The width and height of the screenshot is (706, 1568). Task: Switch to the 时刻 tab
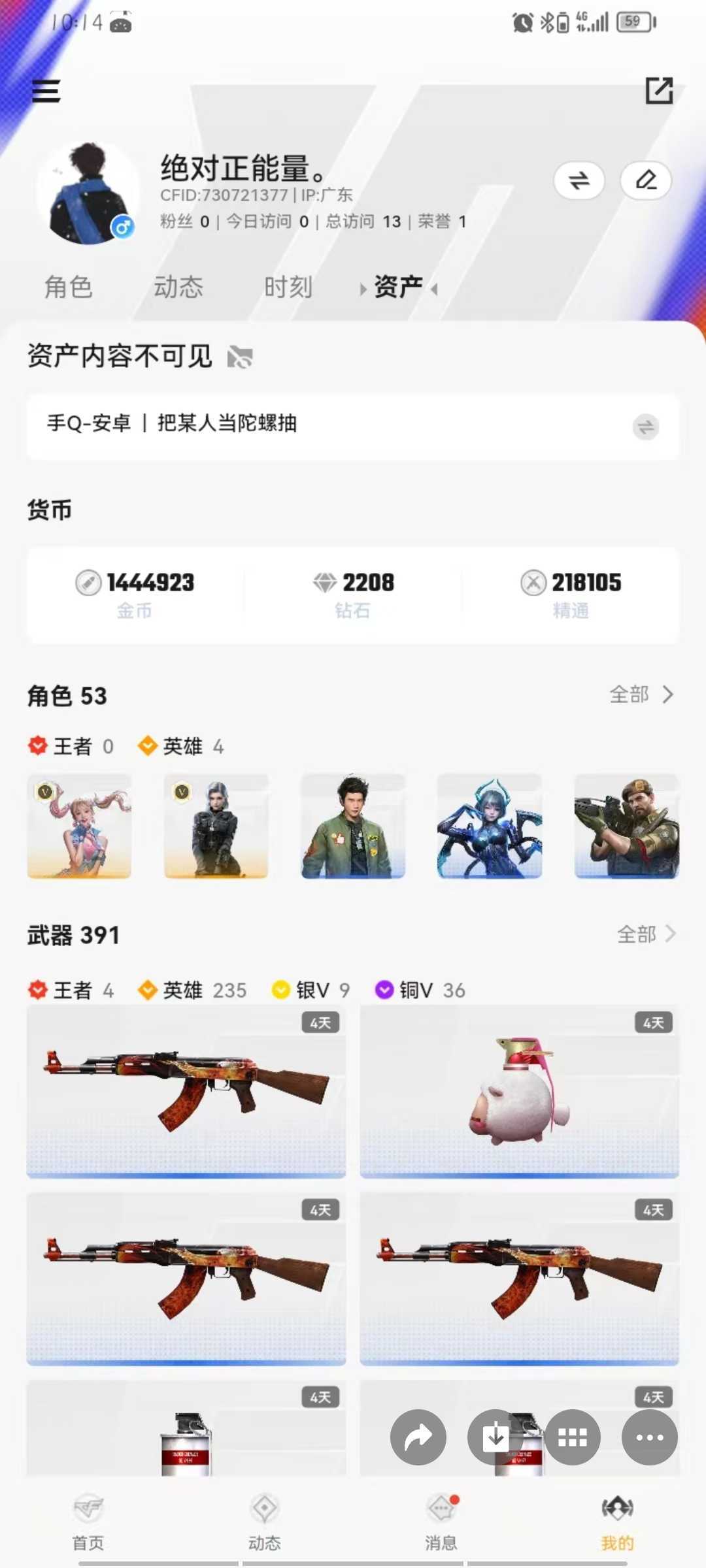click(288, 287)
